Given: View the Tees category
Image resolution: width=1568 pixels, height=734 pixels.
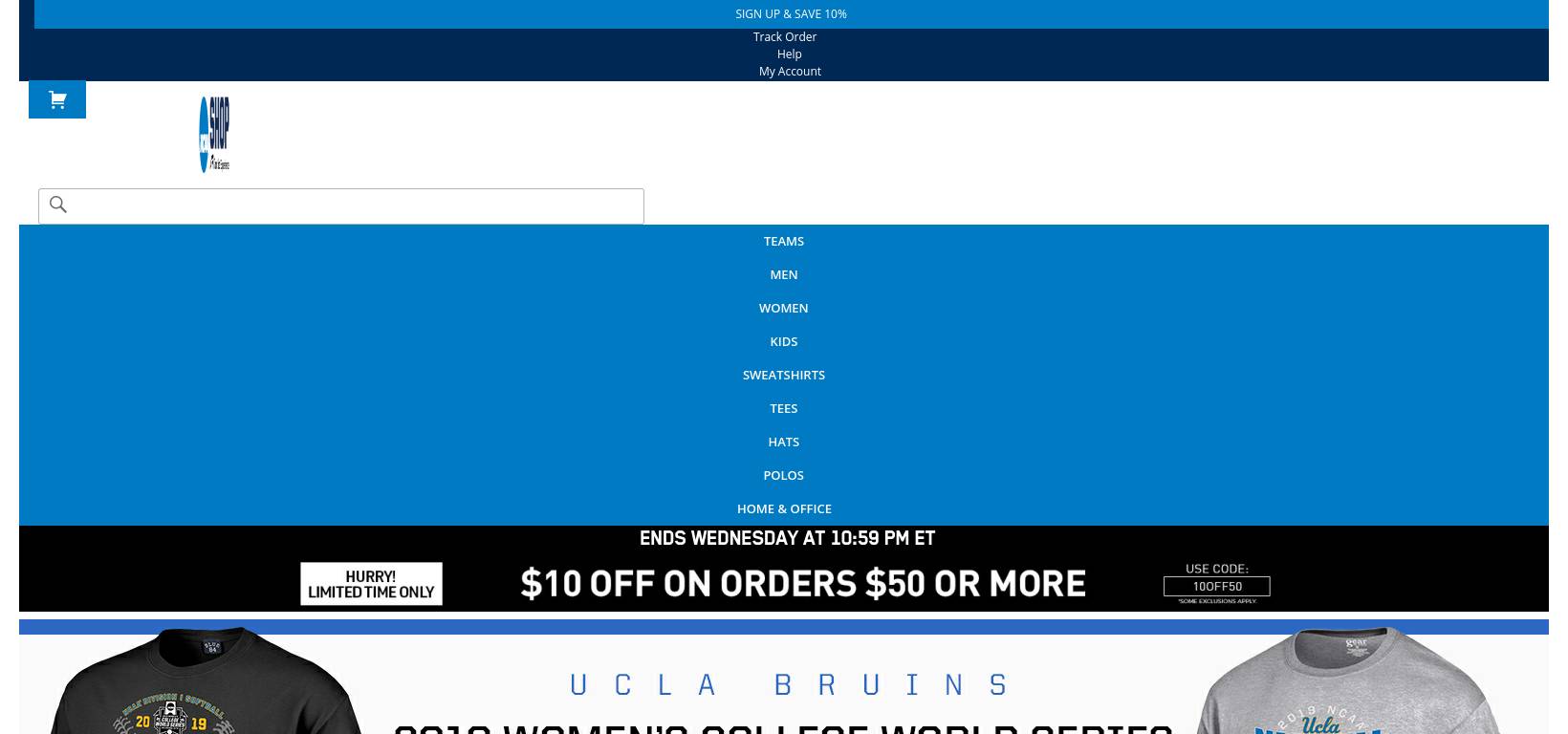Looking at the screenshot, I should click(783, 408).
